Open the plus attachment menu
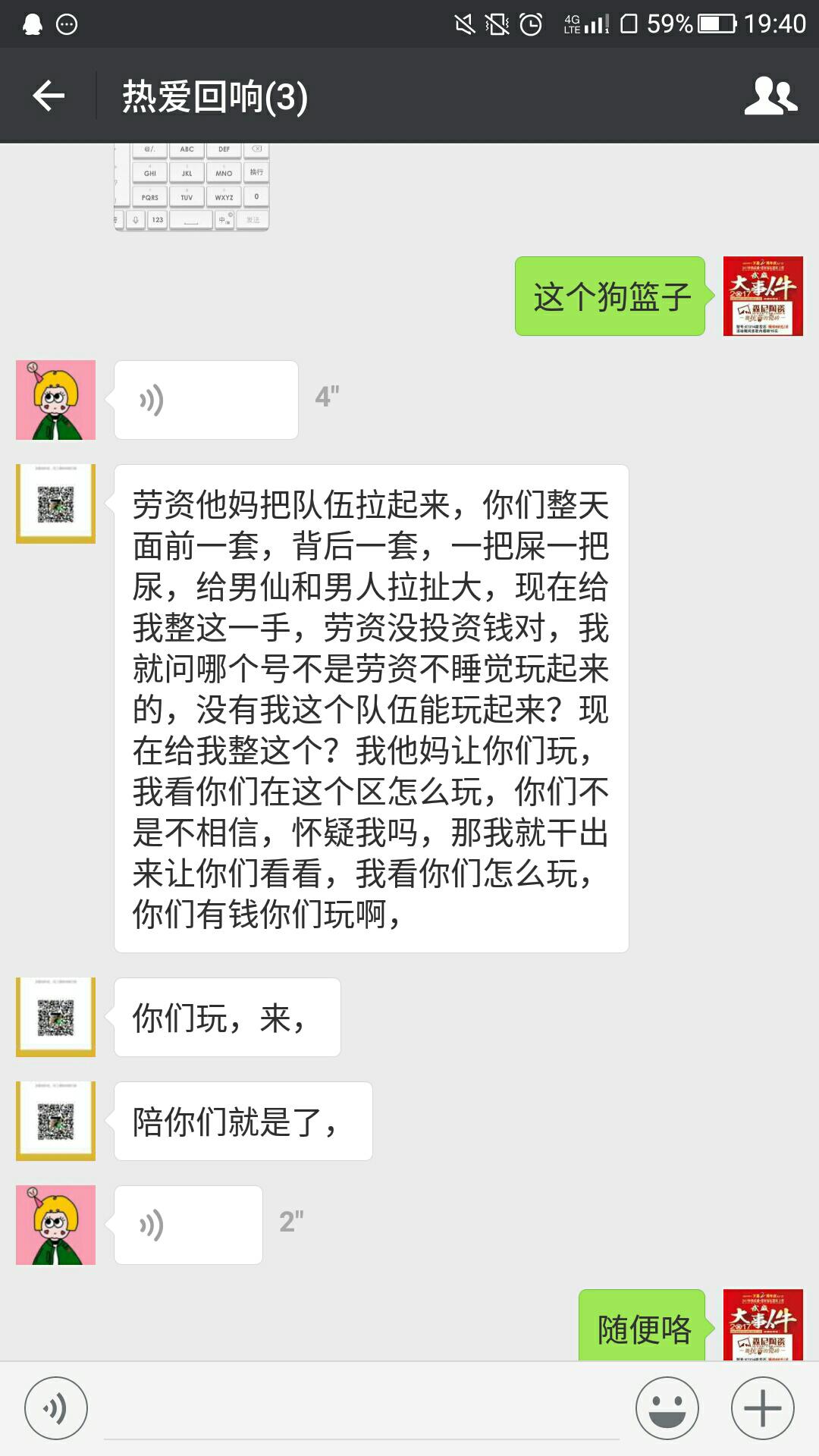The image size is (819, 1456). [762, 1408]
